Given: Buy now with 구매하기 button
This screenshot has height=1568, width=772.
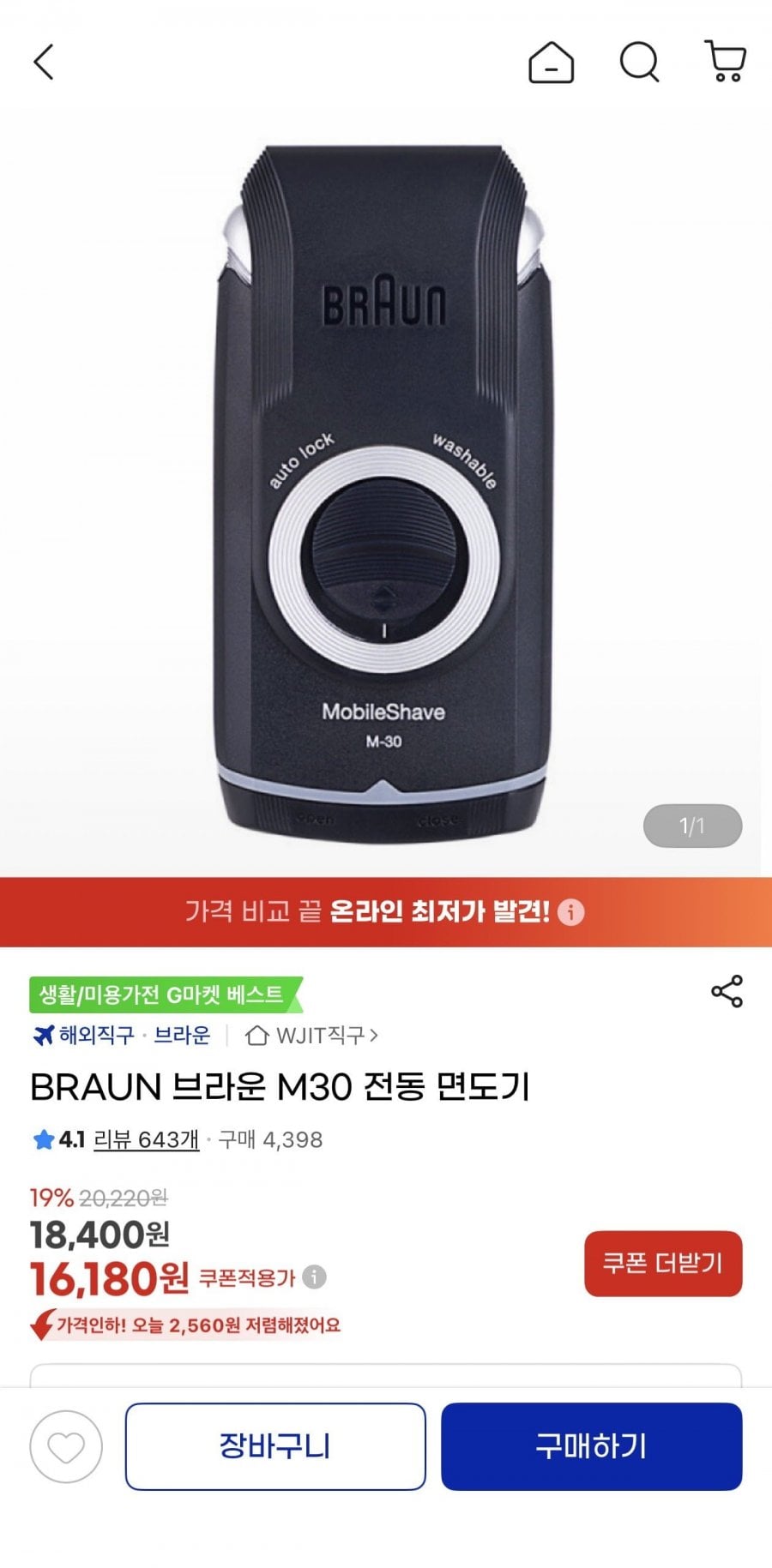Looking at the screenshot, I should tap(591, 1447).
